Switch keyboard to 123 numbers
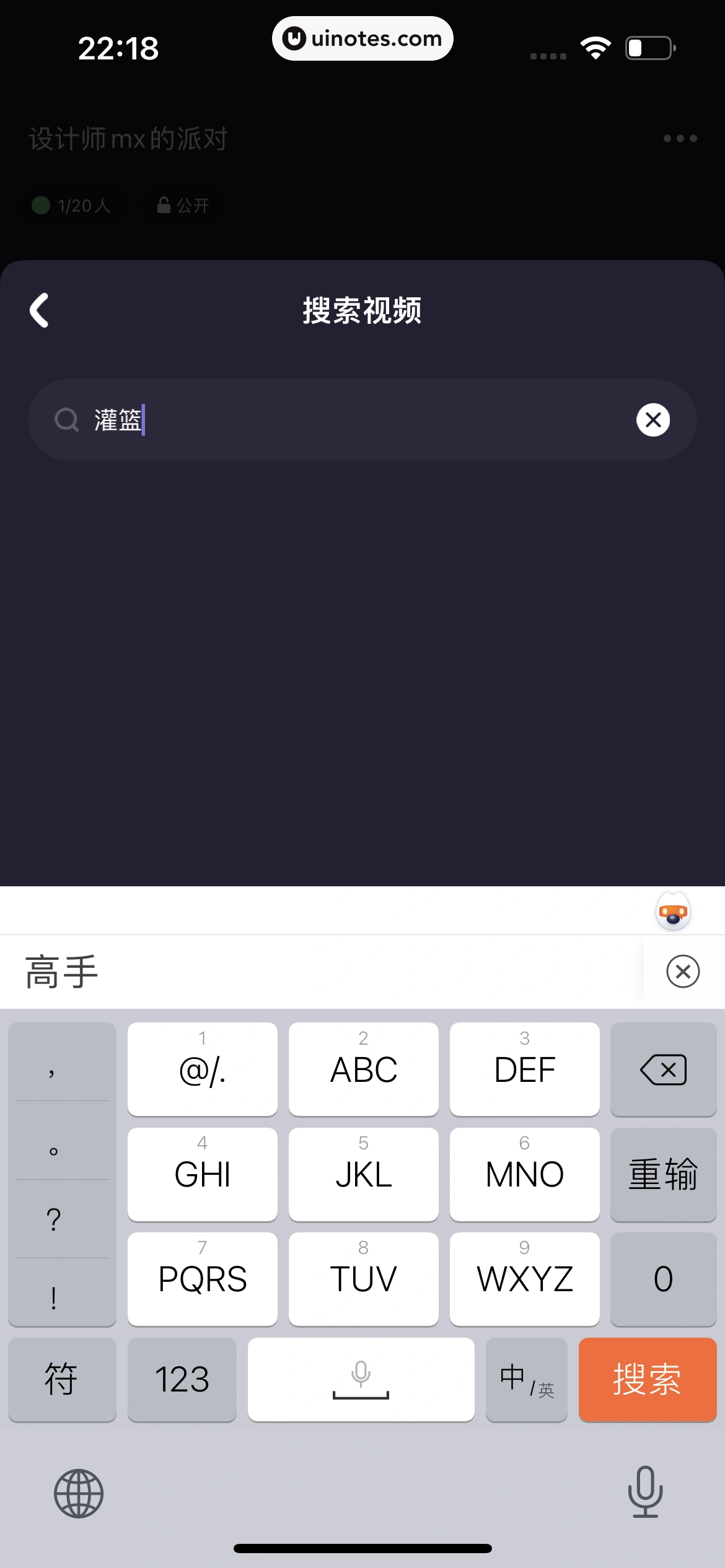Viewport: 725px width, 1568px height. [182, 1379]
